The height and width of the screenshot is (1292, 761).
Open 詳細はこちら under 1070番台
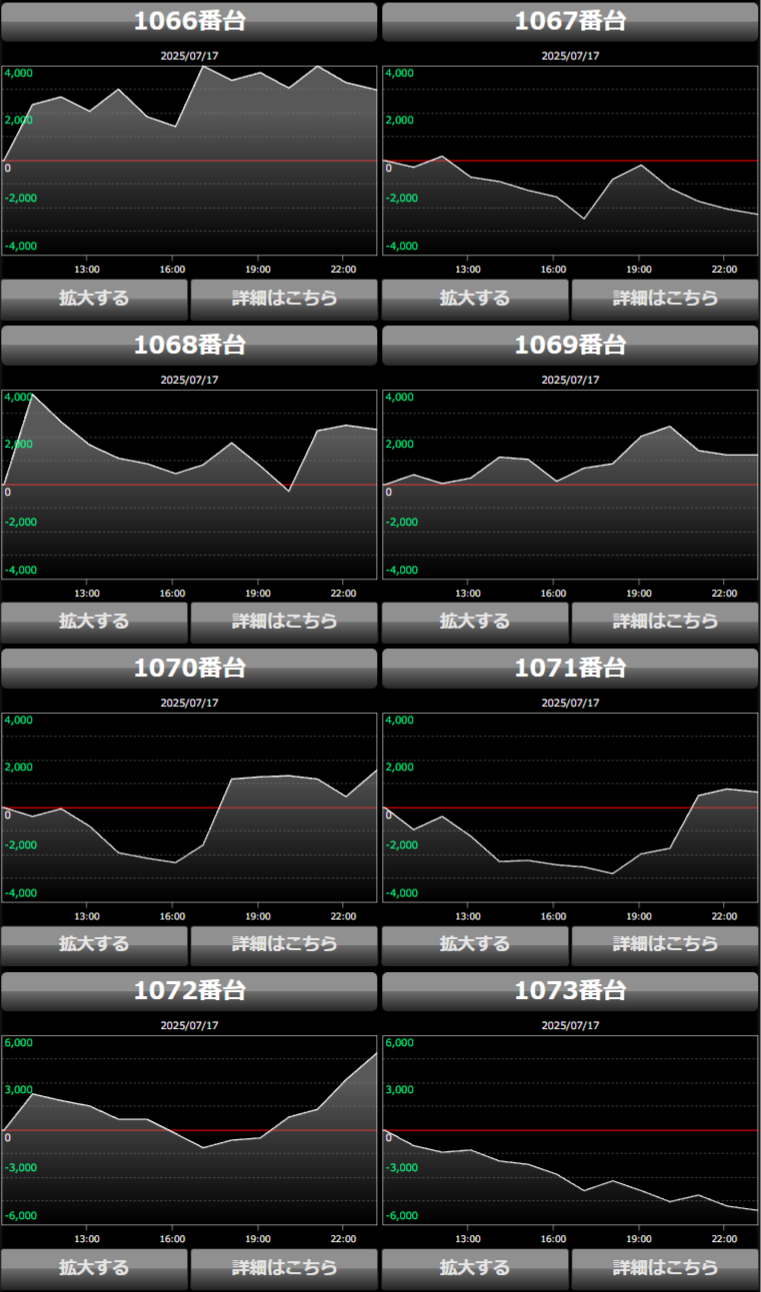pos(284,944)
